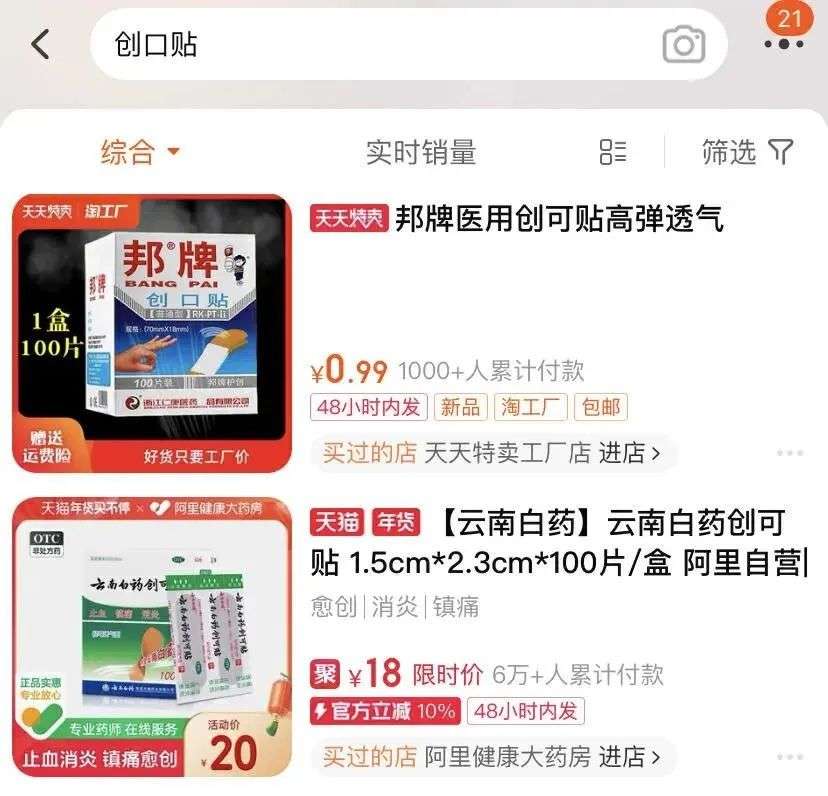The width and height of the screenshot is (828, 796).
Task: Open the three-dot menu with badge 21
Action: tap(783, 43)
